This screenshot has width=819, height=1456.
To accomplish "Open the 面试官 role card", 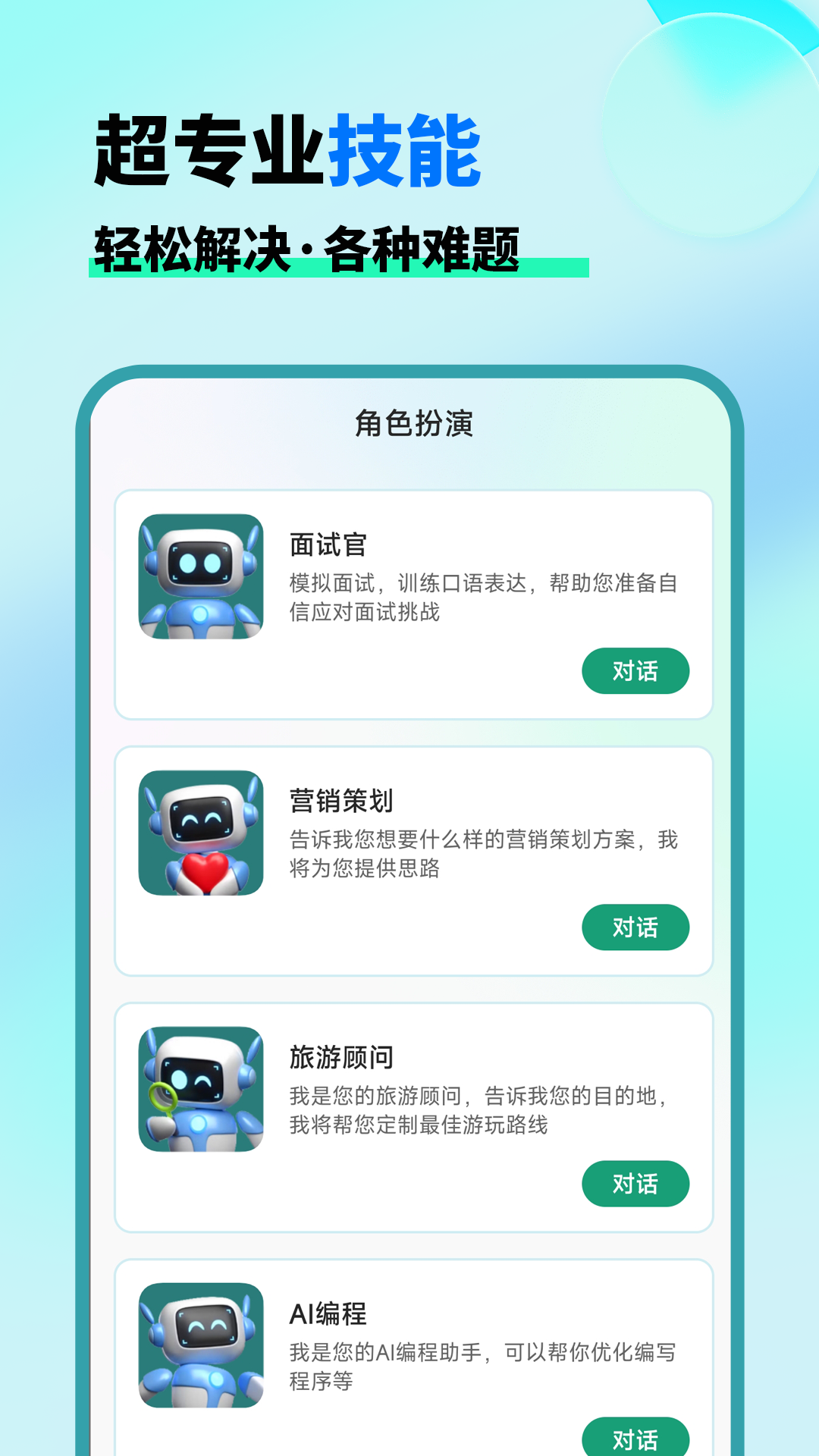I will (413, 603).
